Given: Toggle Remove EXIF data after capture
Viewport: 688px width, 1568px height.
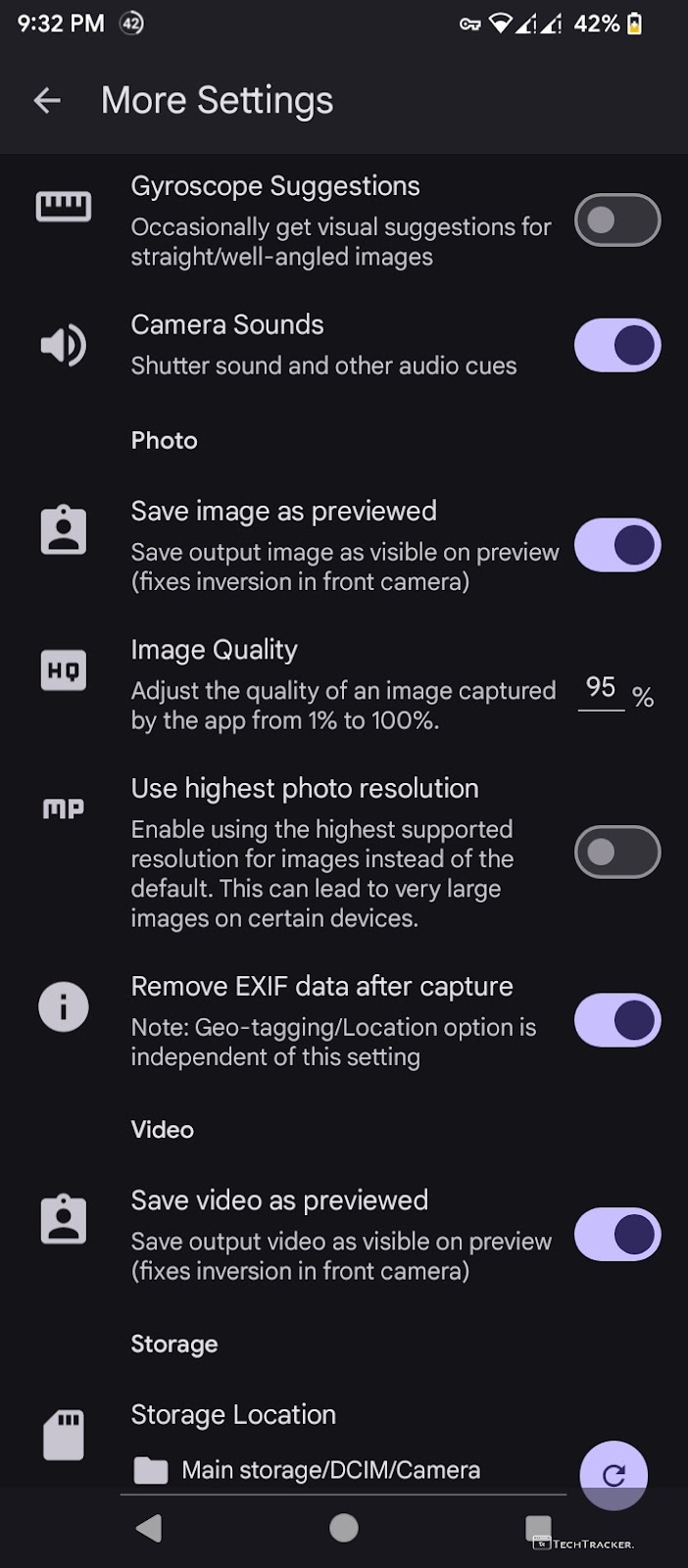Looking at the screenshot, I should pos(616,1020).
